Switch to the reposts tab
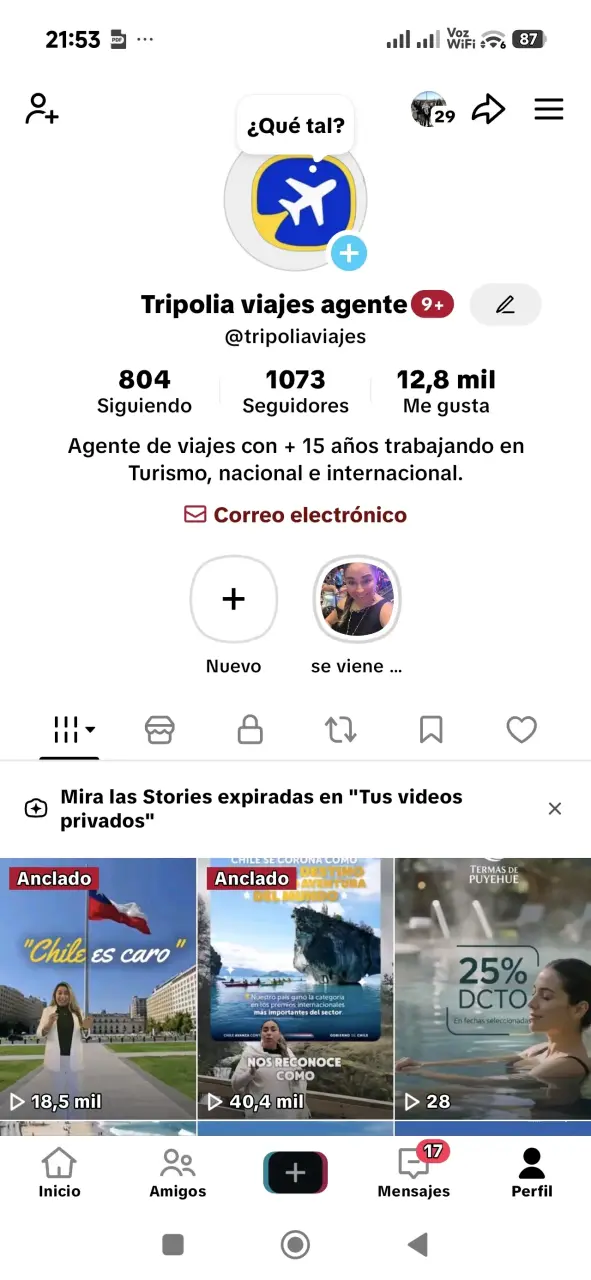Screen dimensions: 591x1280 click(x=341, y=730)
